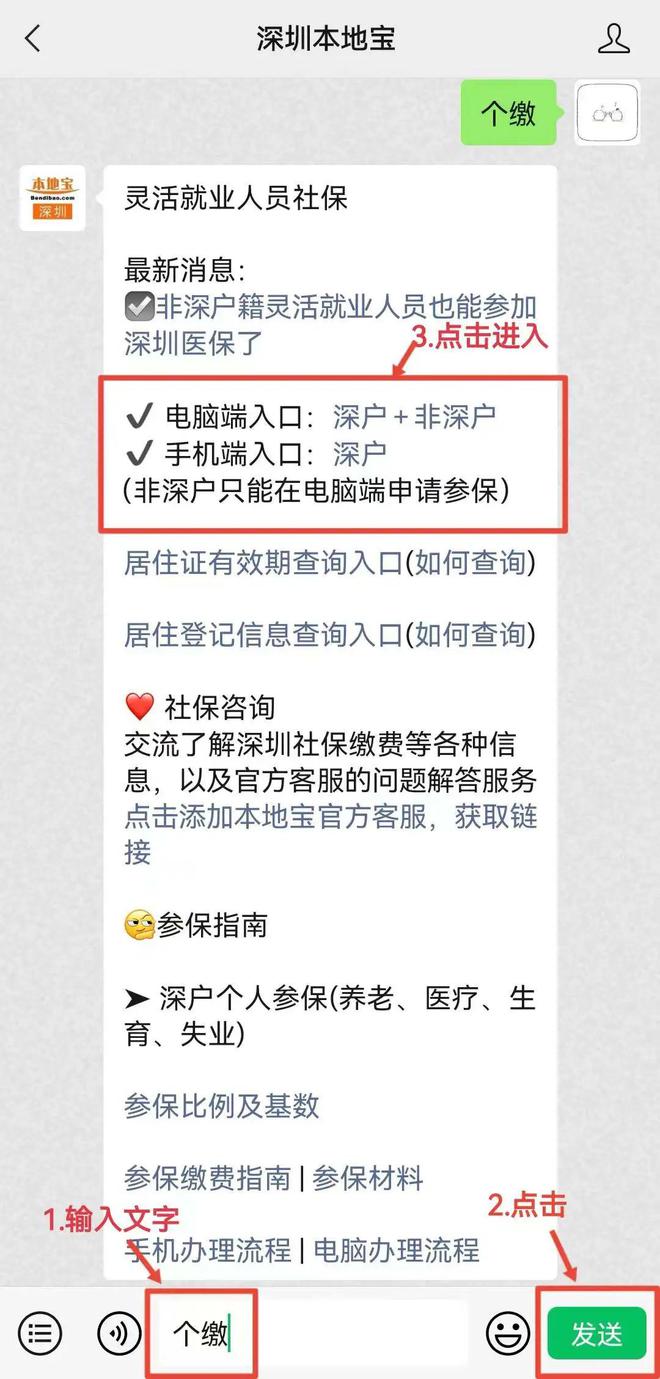
Task: Focus the message text field
Action: (330, 1332)
